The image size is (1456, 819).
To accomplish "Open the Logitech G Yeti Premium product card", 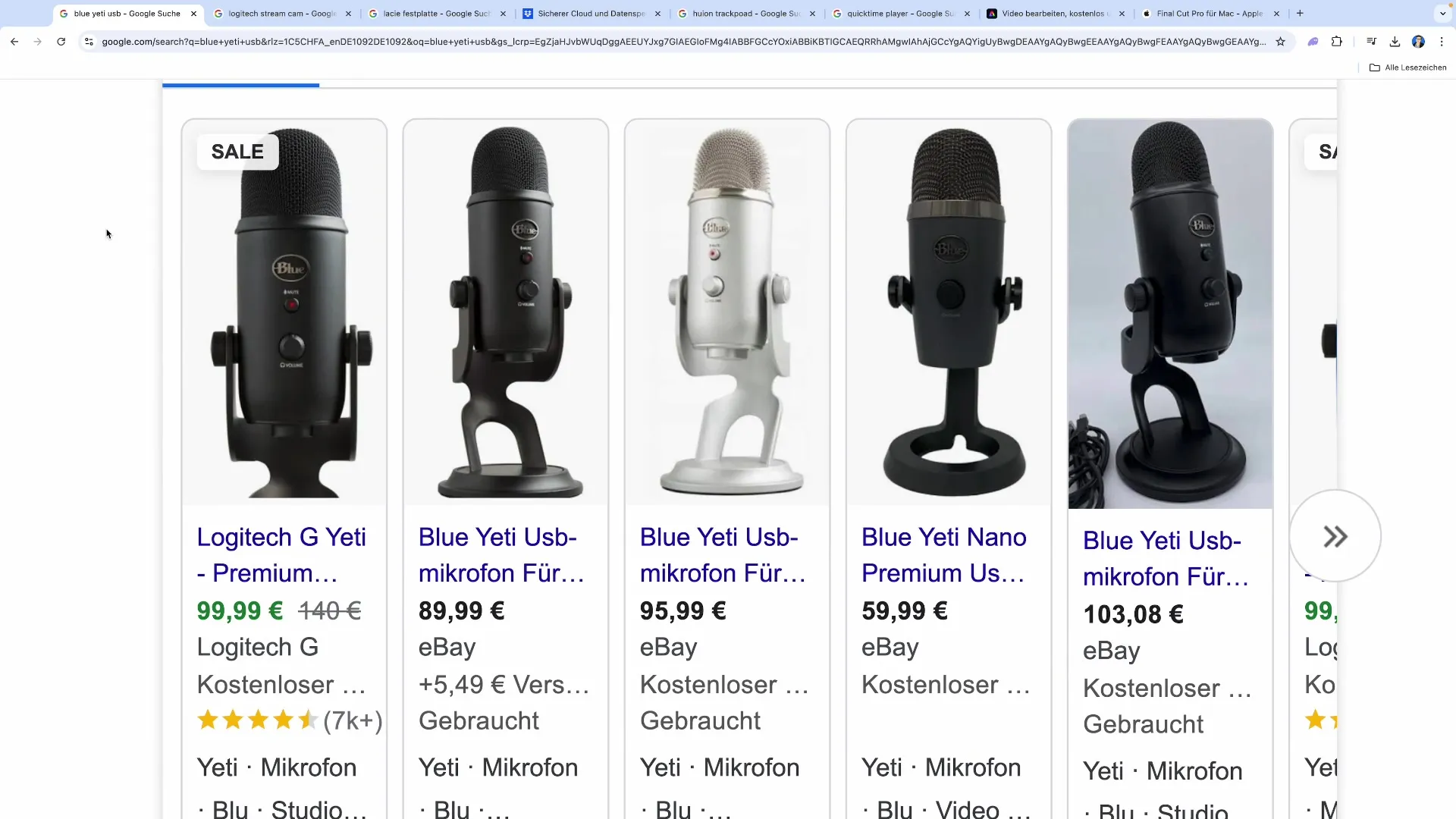I will (x=281, y=554).
